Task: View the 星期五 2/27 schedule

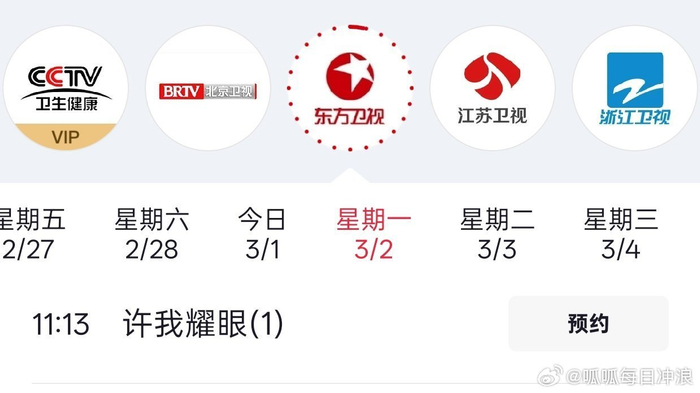Action: (30, 234)
